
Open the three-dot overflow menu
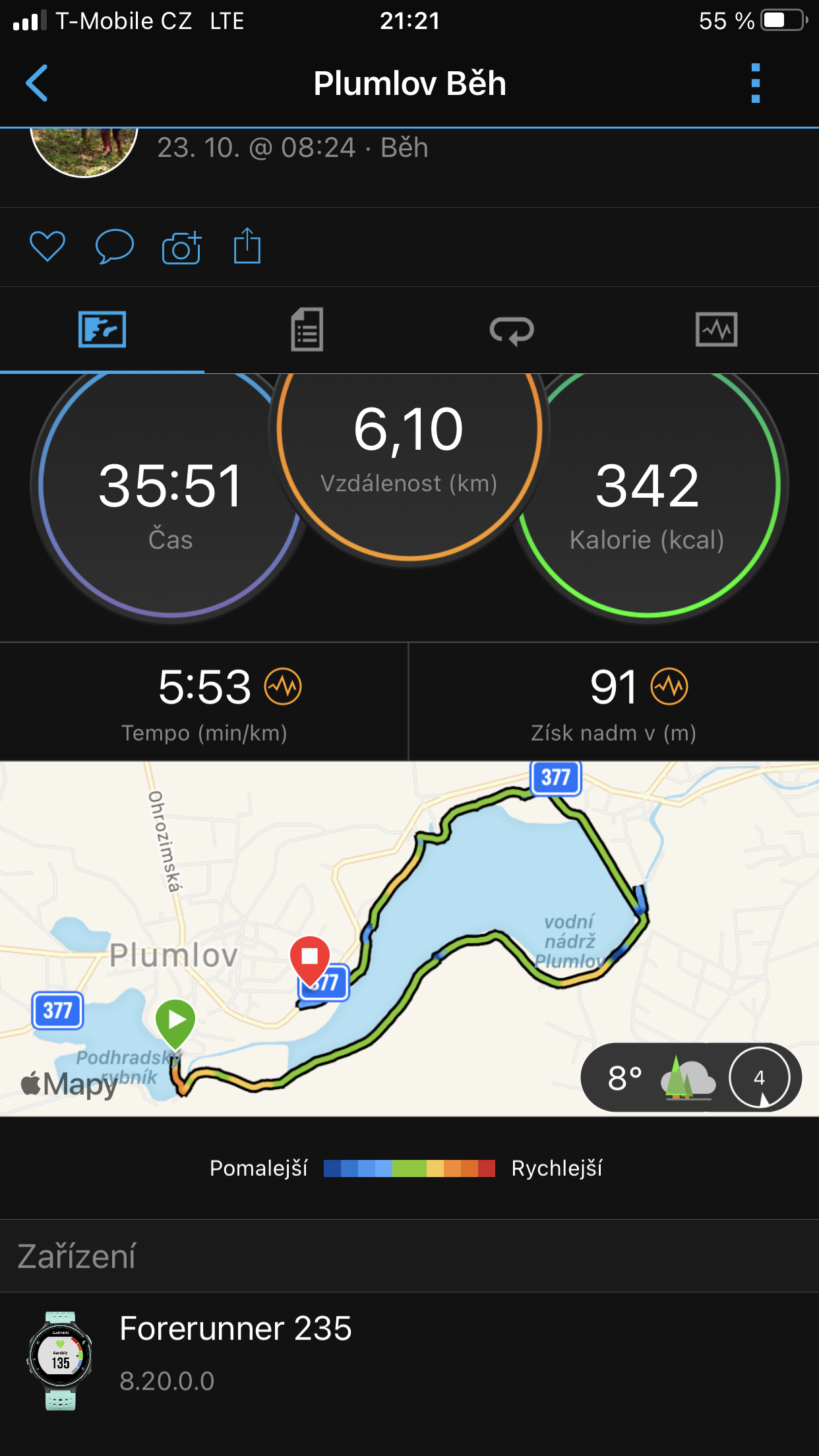[x=756, y=83]
